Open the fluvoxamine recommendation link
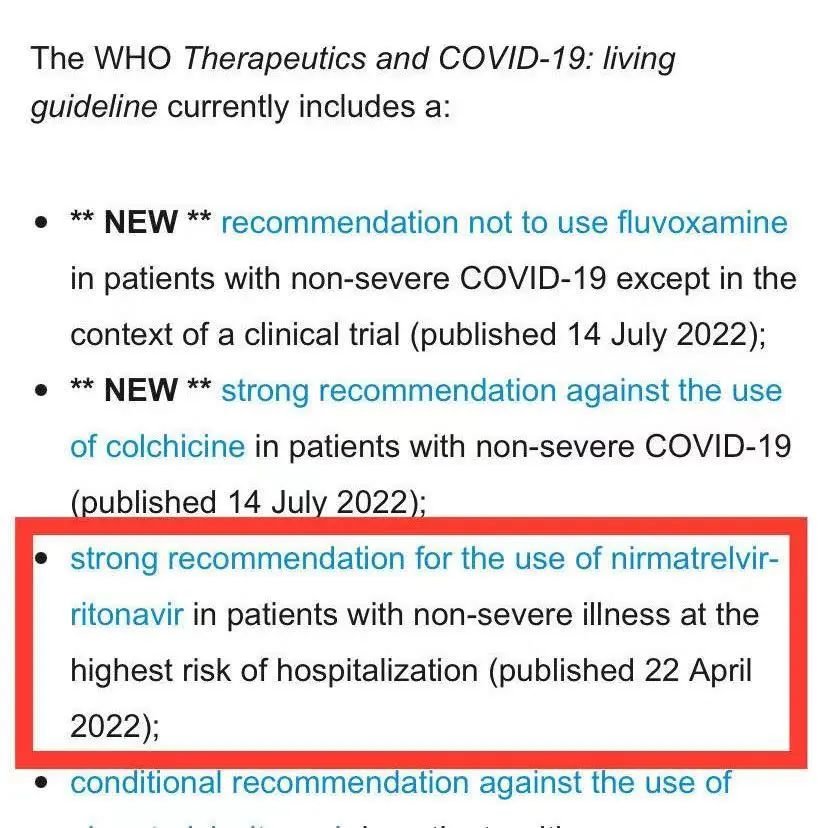Viewport: 828px width, 828px height. 504,222
